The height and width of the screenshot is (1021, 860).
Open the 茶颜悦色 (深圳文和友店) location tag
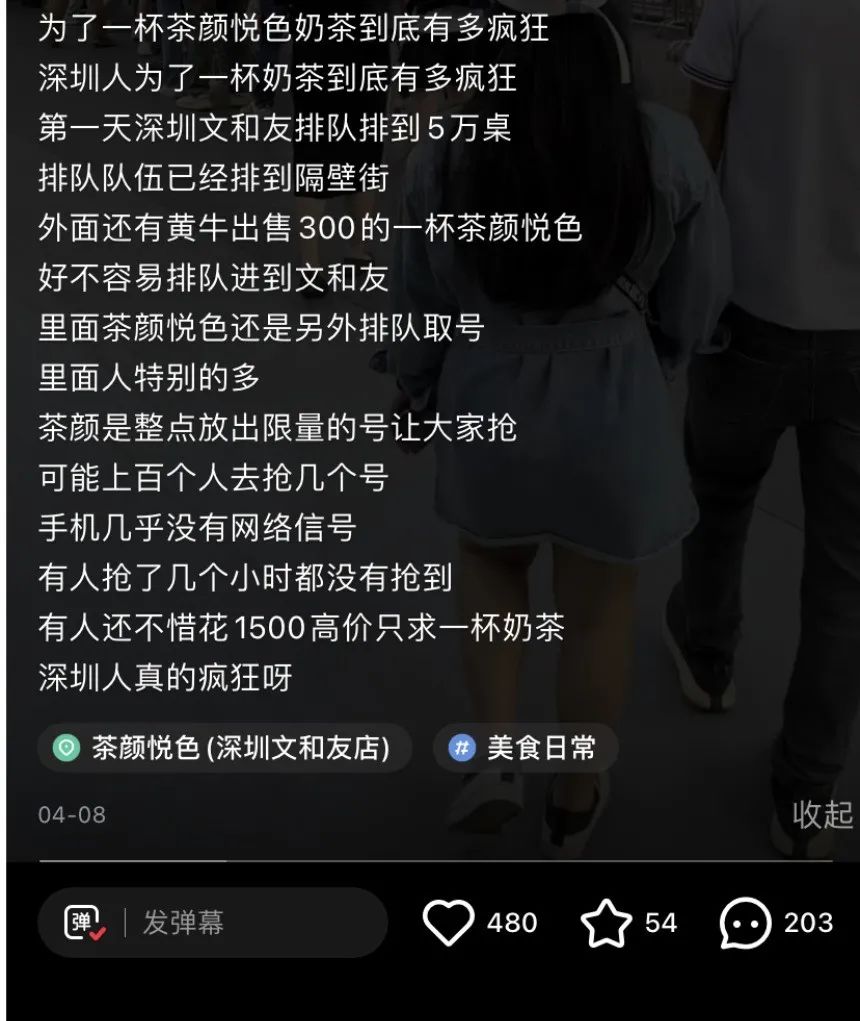tap(225, 748)
